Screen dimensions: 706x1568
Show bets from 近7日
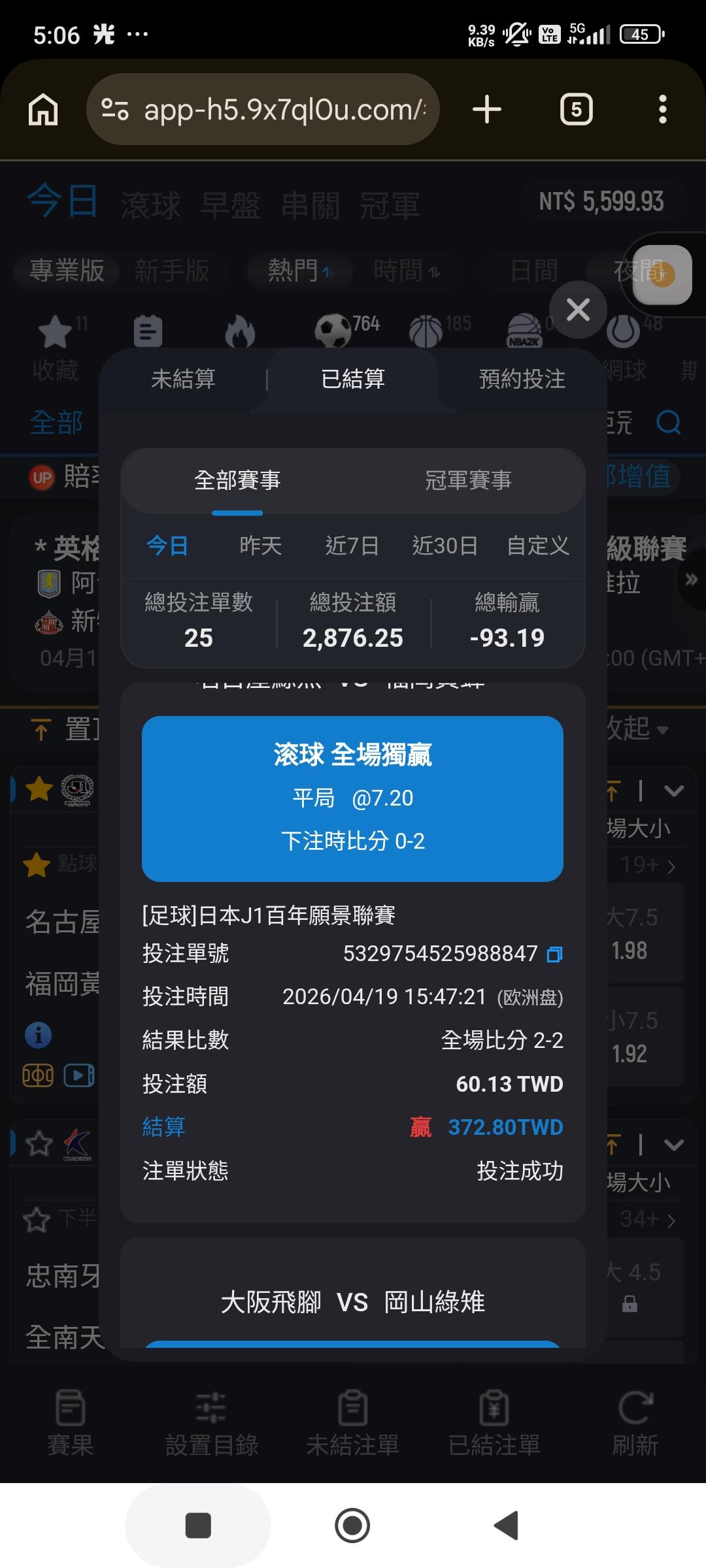(x=352, y=546)
